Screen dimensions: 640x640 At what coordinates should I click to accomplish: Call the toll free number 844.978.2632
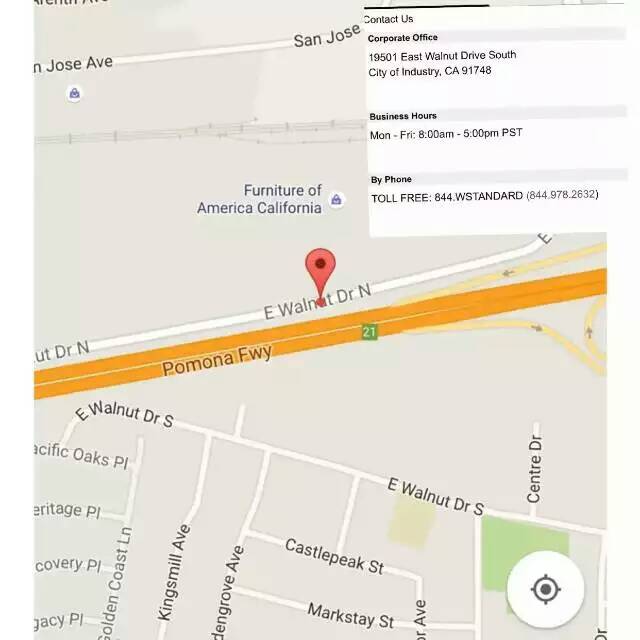point(562,195)
